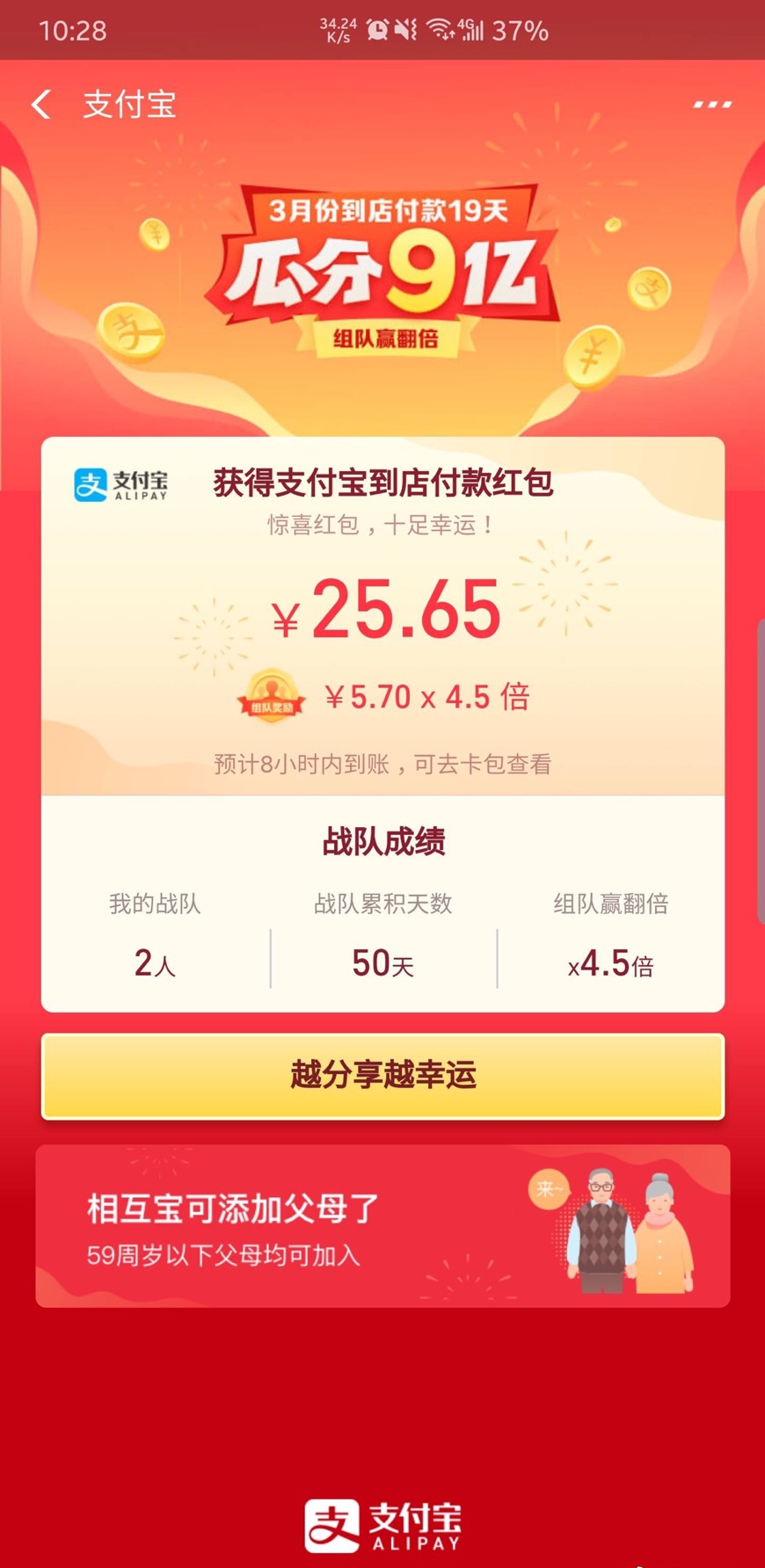Open the three-dot overflow menu

(711, 105)
